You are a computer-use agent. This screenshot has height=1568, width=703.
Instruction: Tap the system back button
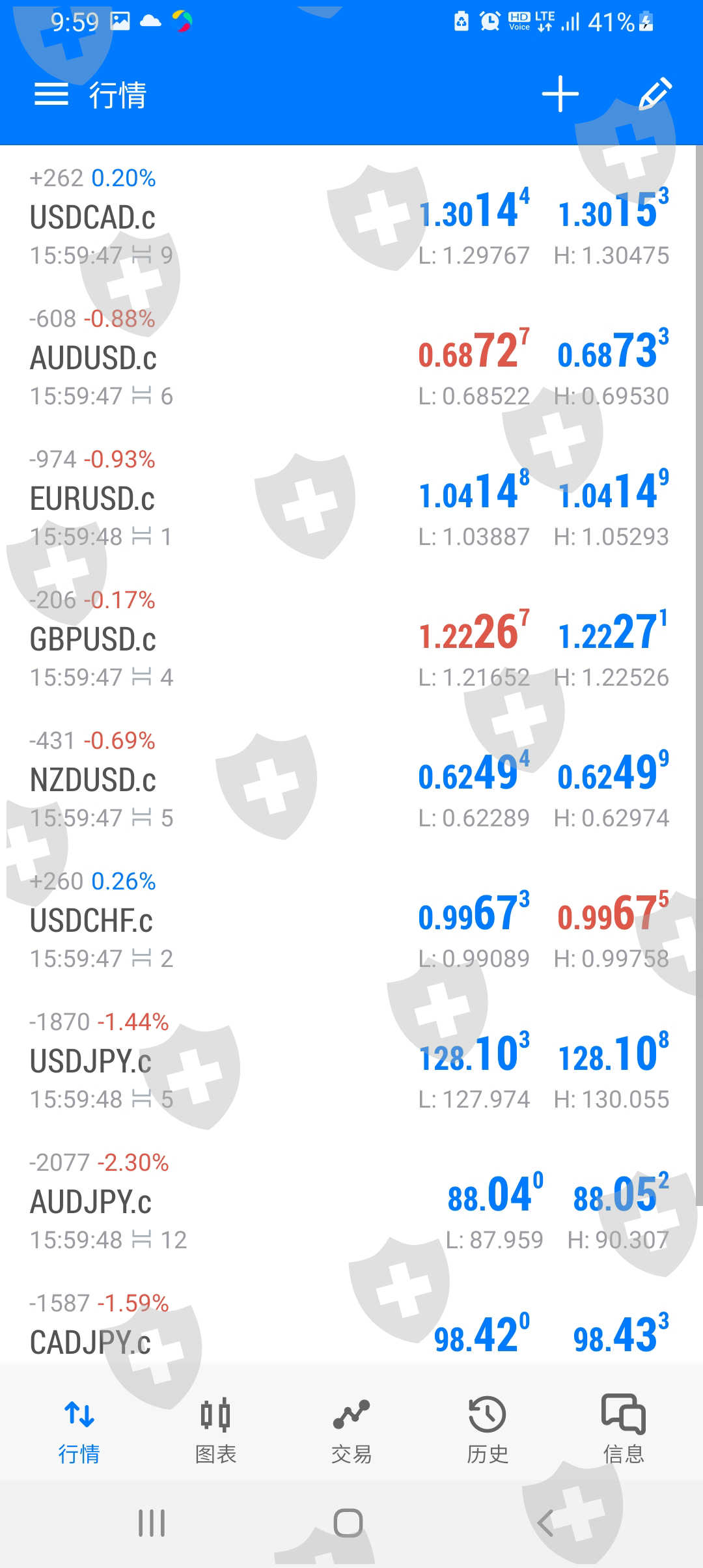point(545,1523)
